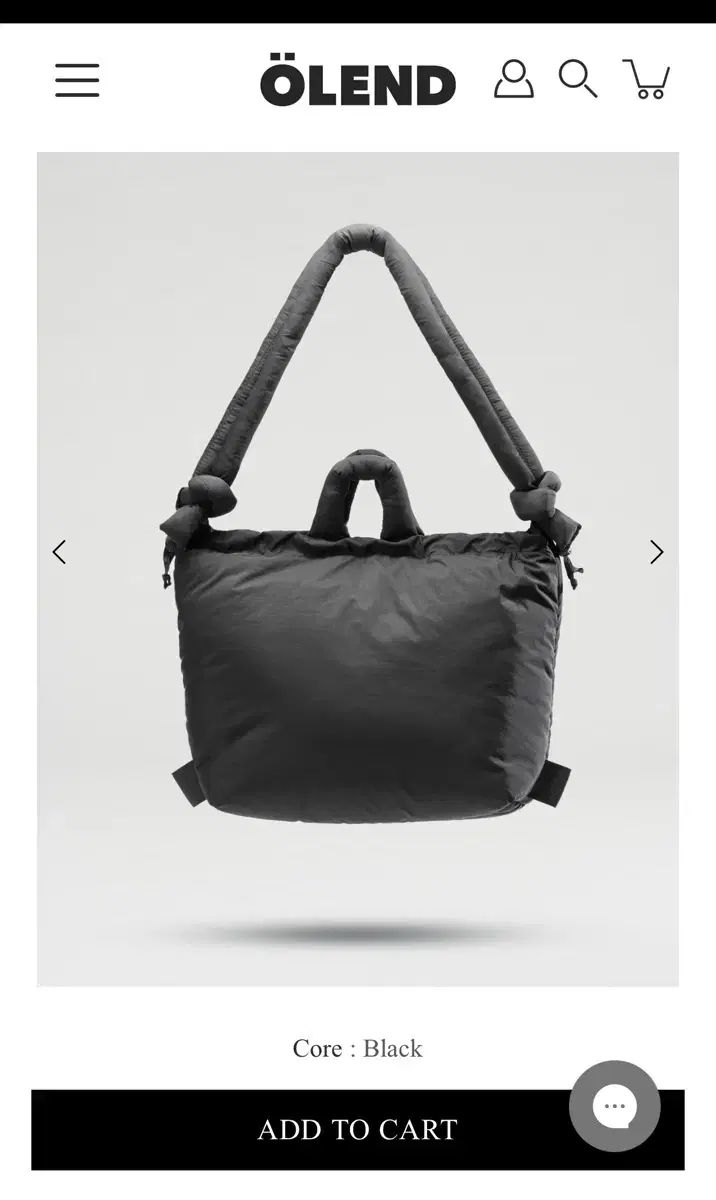Open the chat support bubble
The image size is (716, 1200).
pos(614,1106)
